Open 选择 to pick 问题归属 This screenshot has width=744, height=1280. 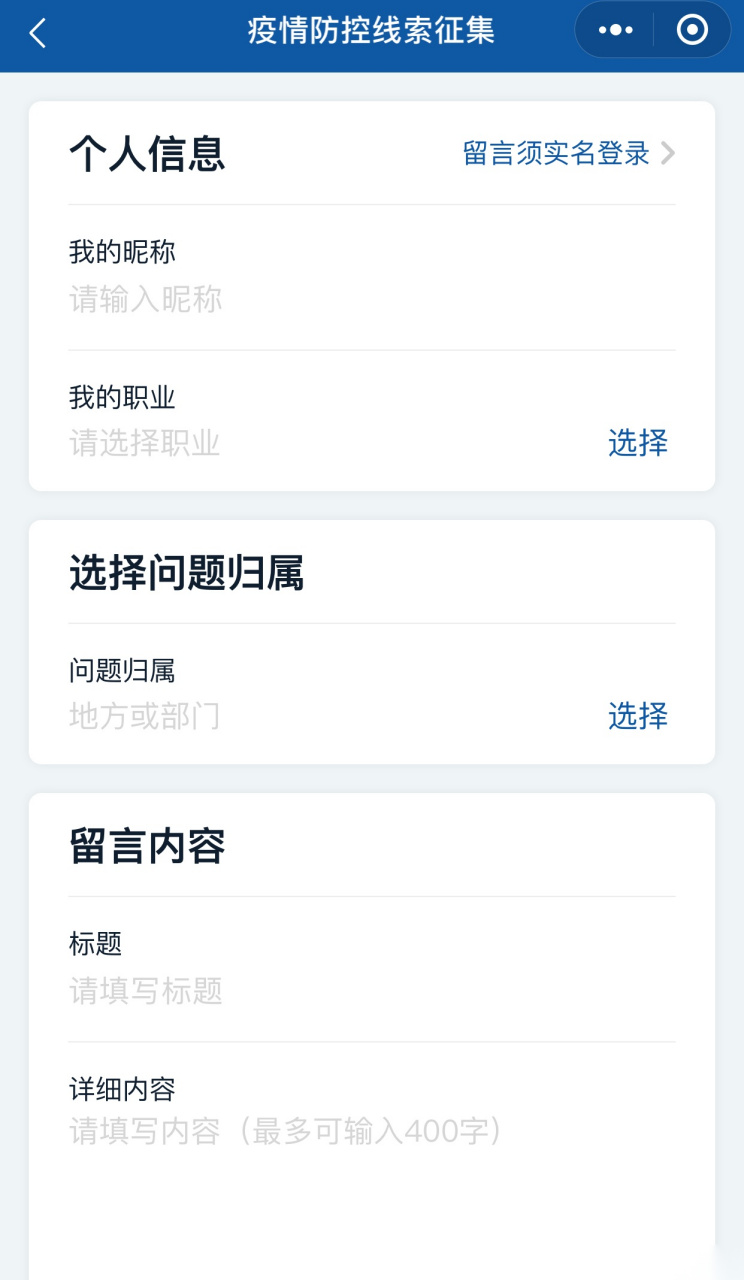point(638,716)
